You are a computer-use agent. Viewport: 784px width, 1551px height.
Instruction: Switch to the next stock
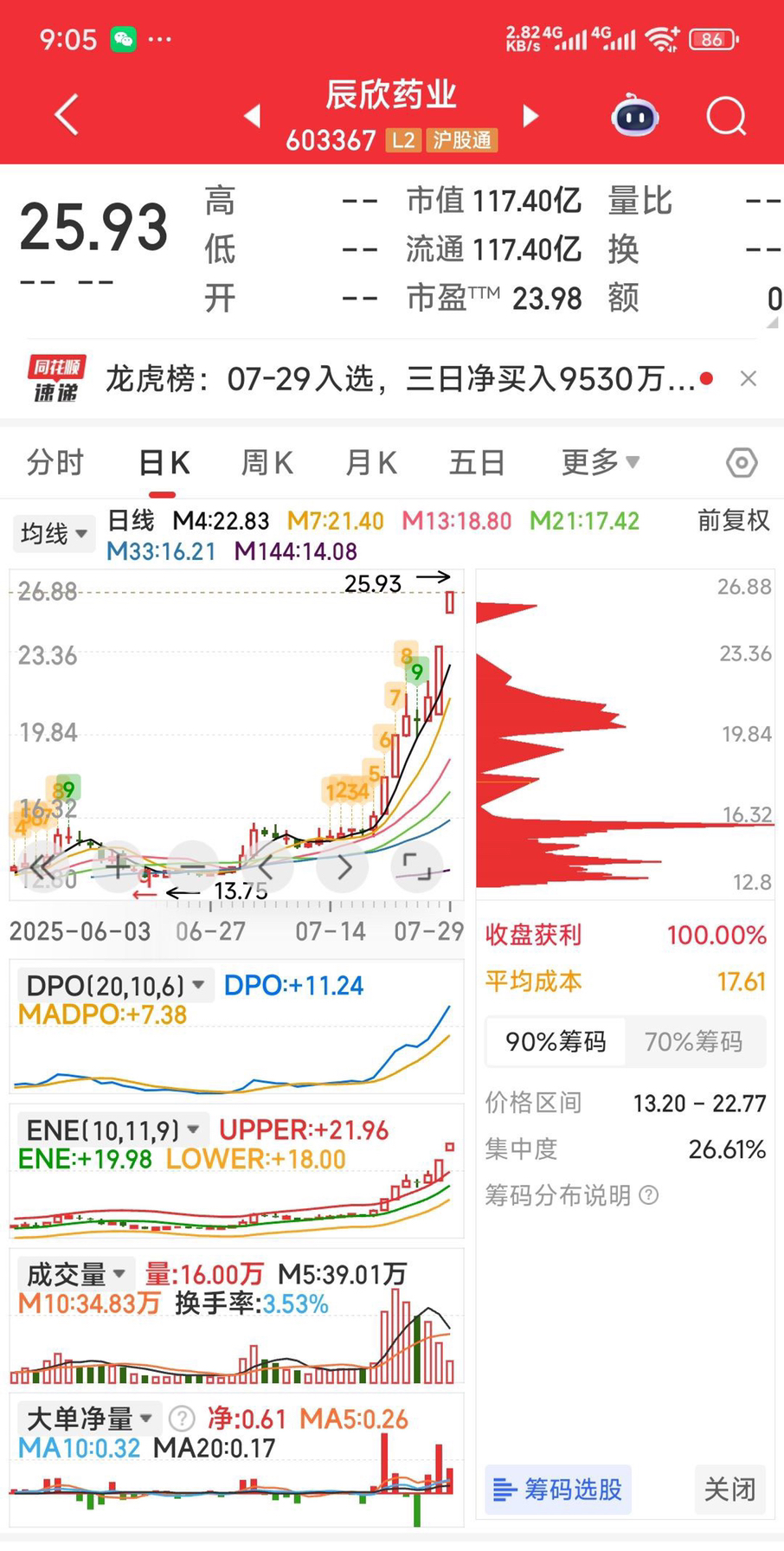[530, 115]
